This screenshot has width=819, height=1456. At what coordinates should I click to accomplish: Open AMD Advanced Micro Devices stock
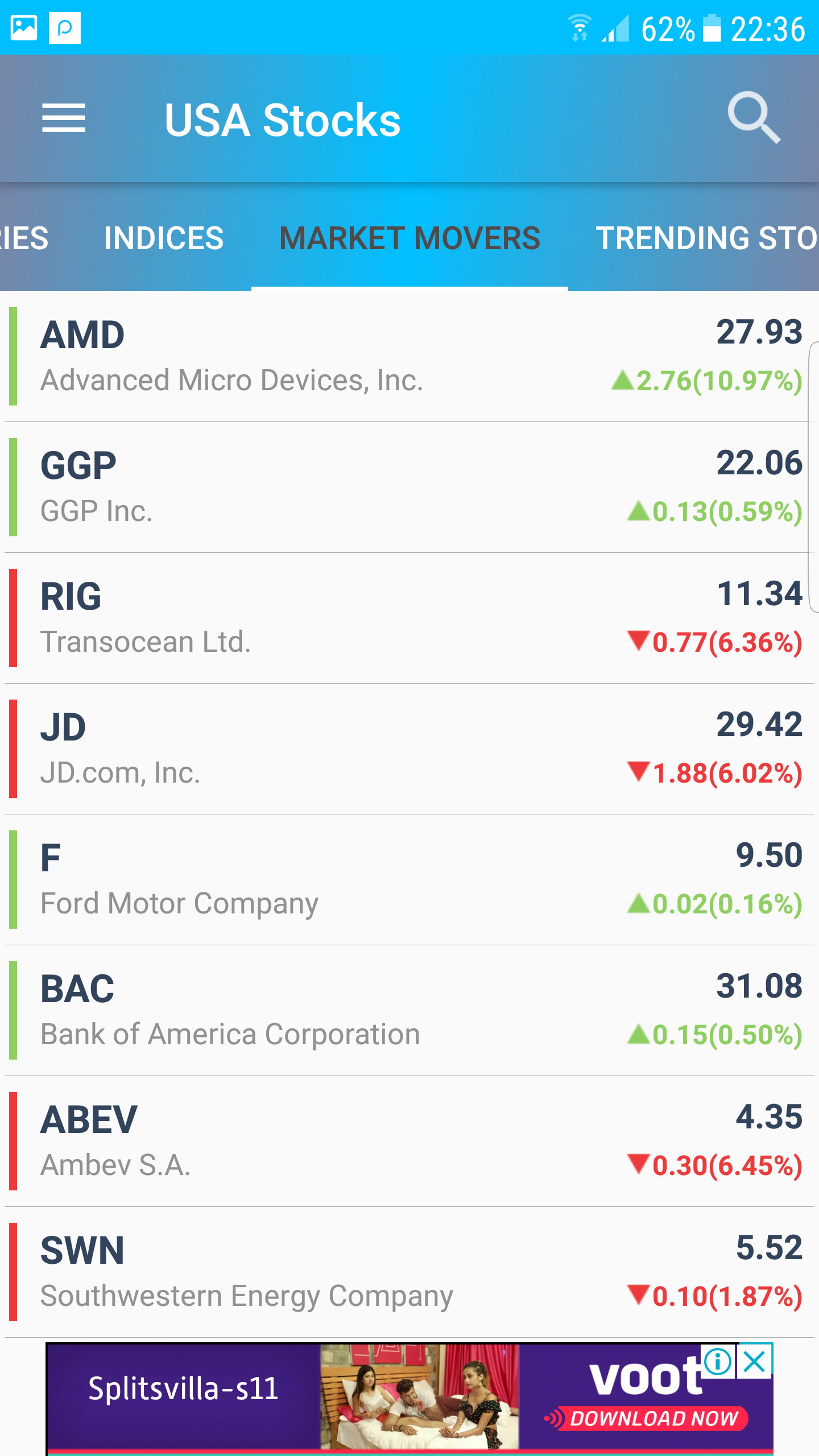[409, 357]
